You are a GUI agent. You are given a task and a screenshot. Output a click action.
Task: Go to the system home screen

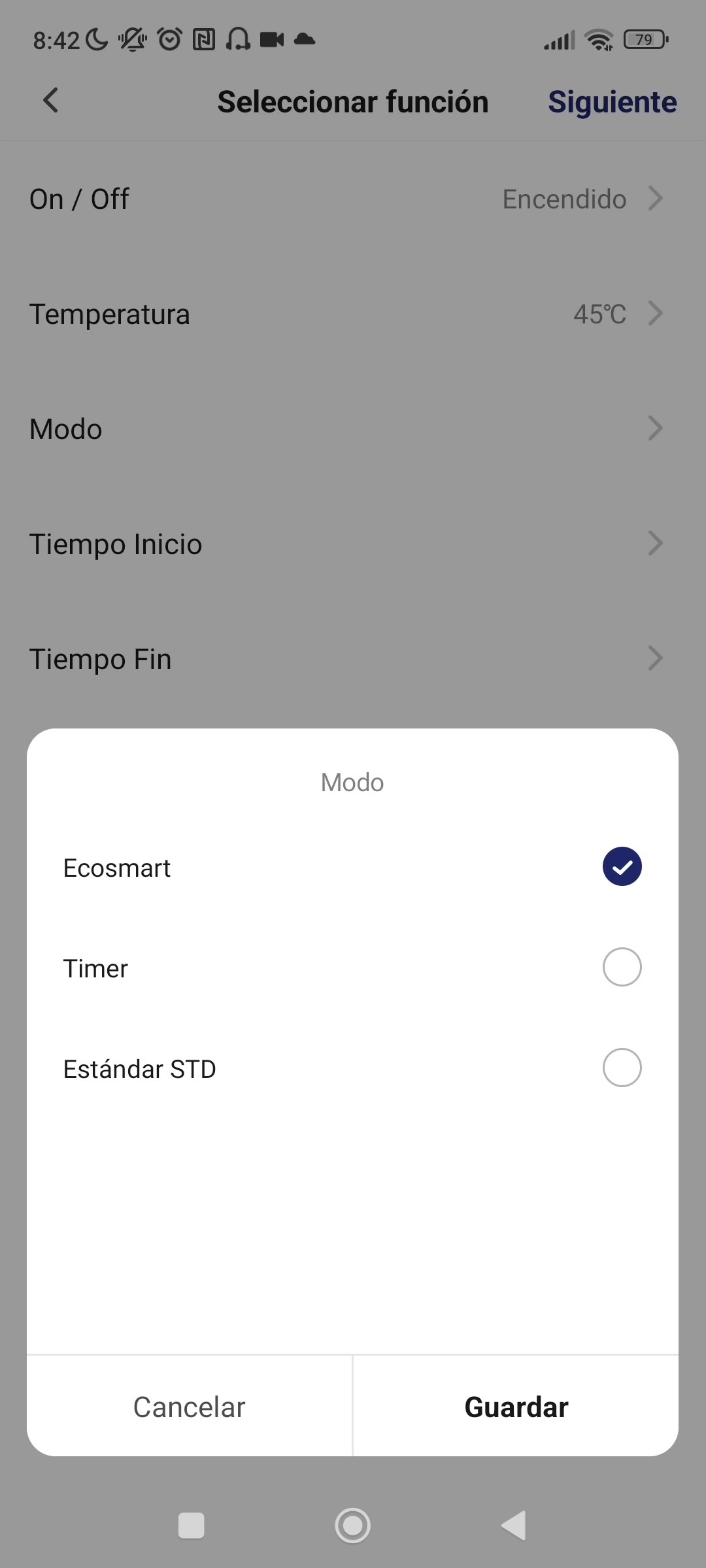[352, 1526]
